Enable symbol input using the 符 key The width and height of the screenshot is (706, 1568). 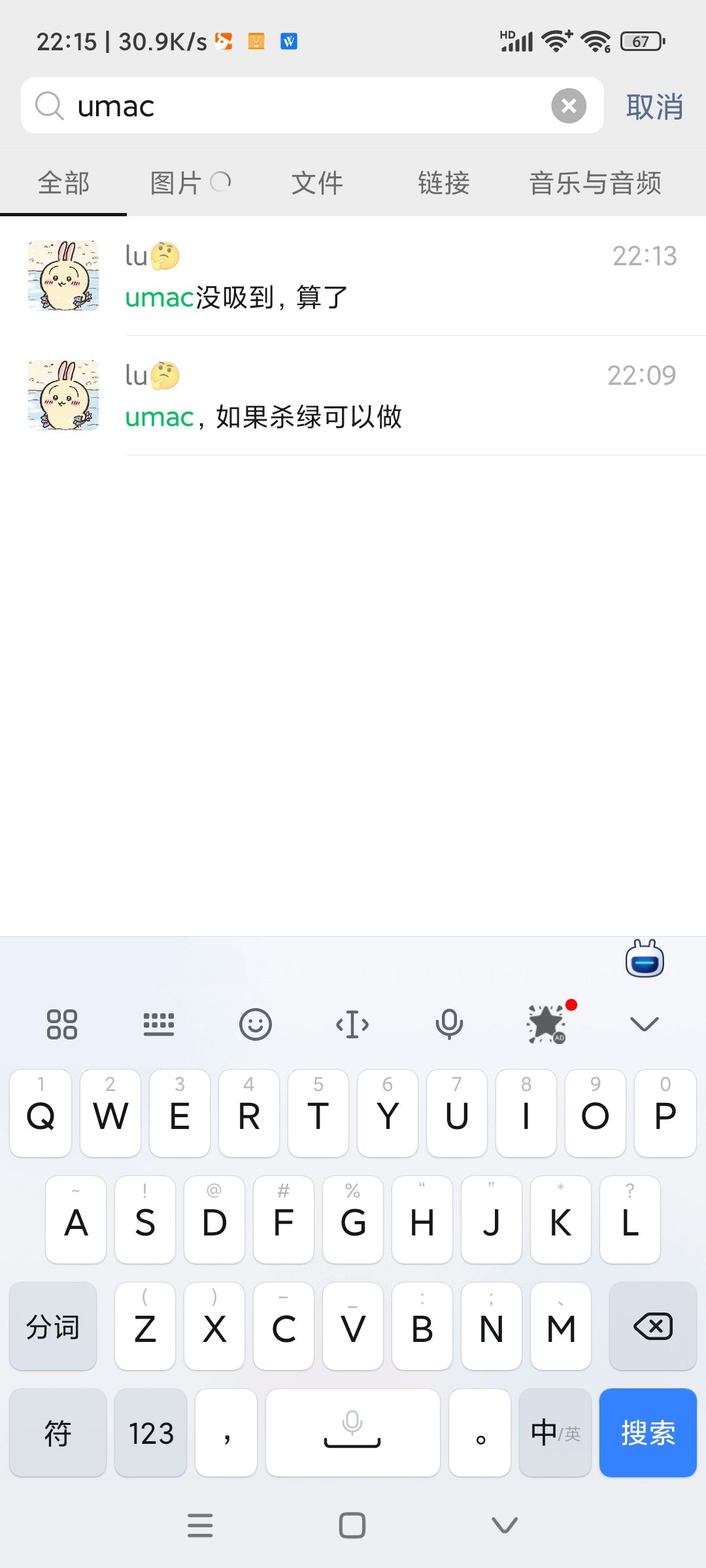pos(57,1433)
